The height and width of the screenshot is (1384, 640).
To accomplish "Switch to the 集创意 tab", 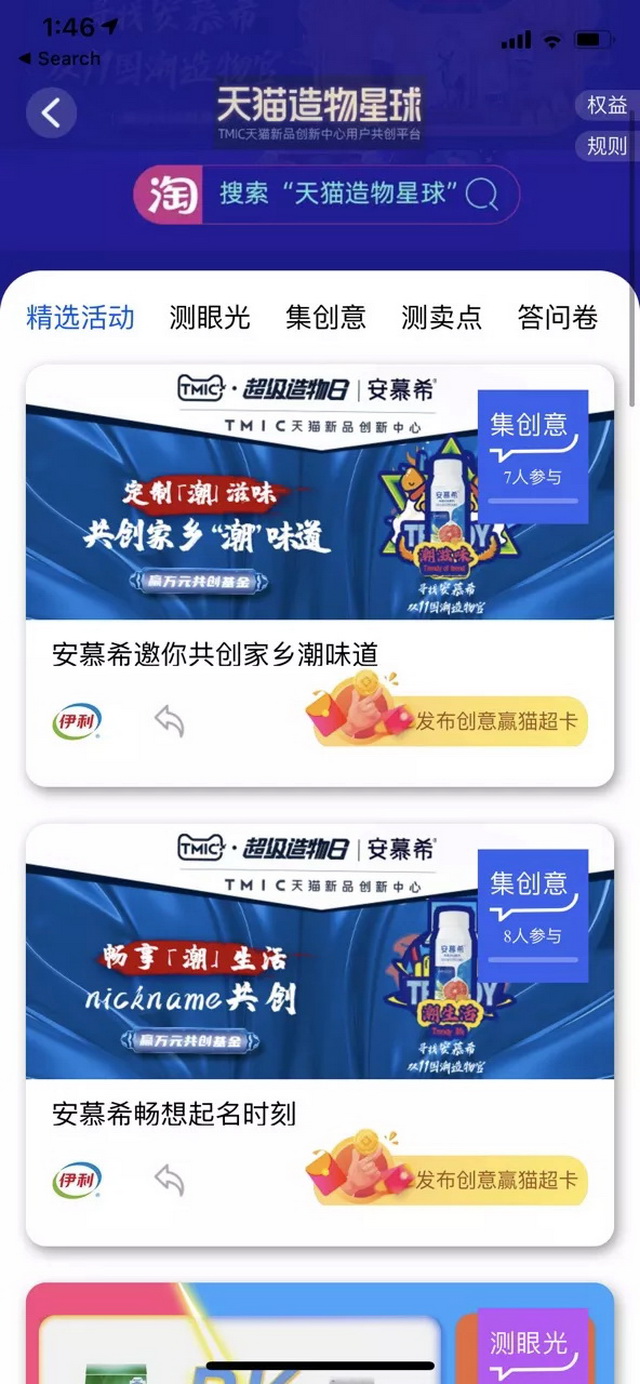I will (x=326, y=318).
